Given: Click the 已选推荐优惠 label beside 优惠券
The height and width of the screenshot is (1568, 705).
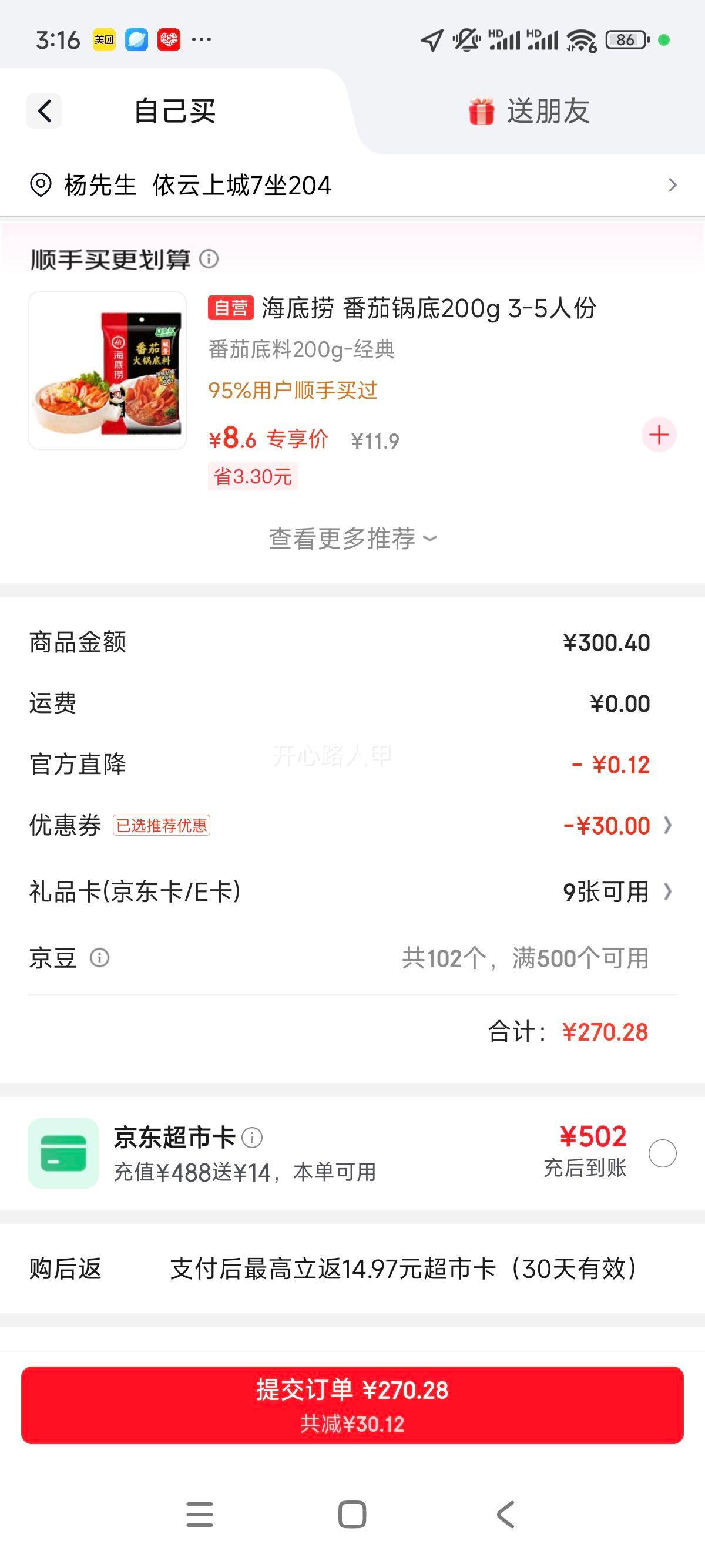Looking at the screenshot, I should click(161, 826).
